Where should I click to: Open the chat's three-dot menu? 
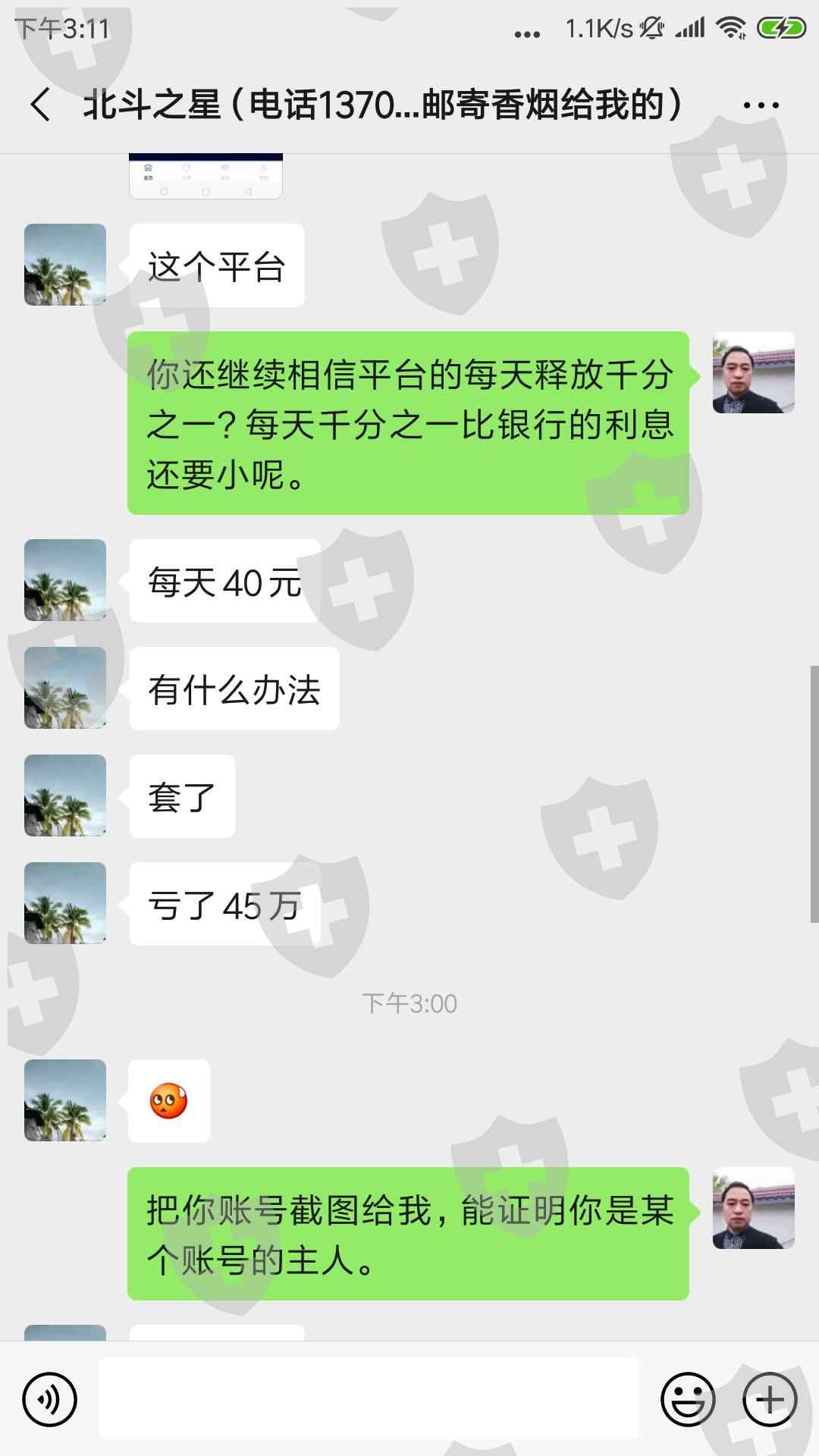click(761, 105)
